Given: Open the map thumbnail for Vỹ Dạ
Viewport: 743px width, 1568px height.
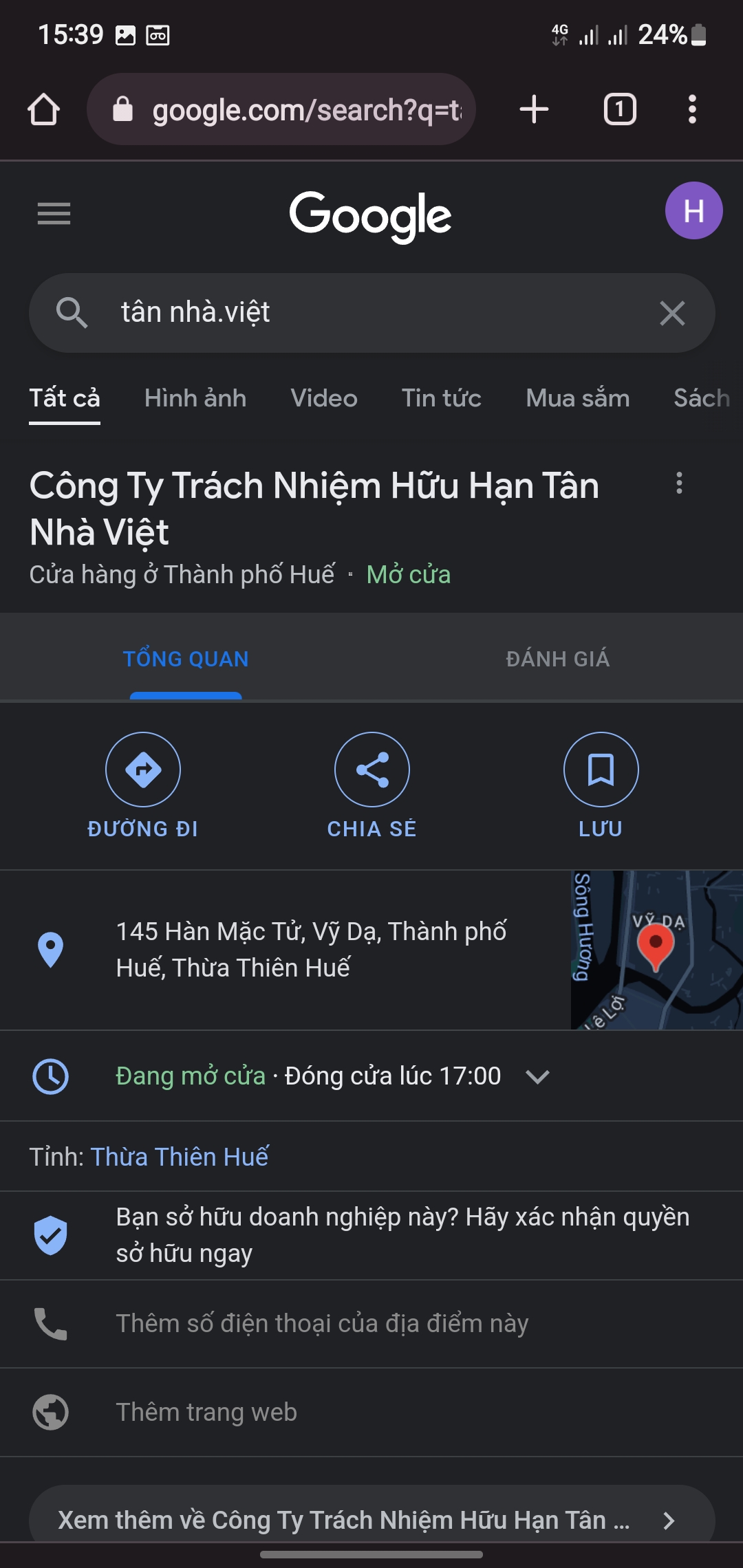Looking at the screenshot, I should click(x=657, y=950).
